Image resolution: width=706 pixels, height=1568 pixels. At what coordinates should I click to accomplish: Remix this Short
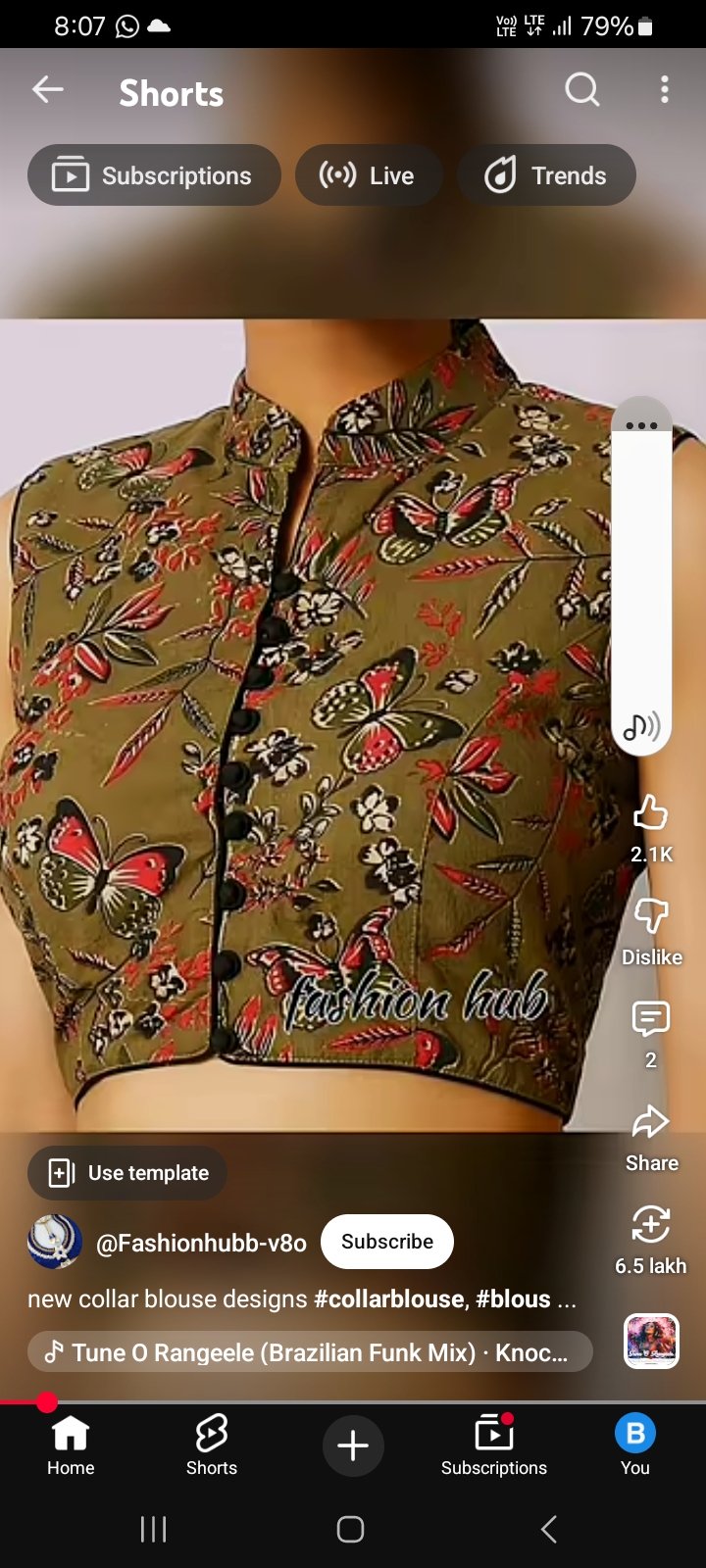(x=651, y=1225)
